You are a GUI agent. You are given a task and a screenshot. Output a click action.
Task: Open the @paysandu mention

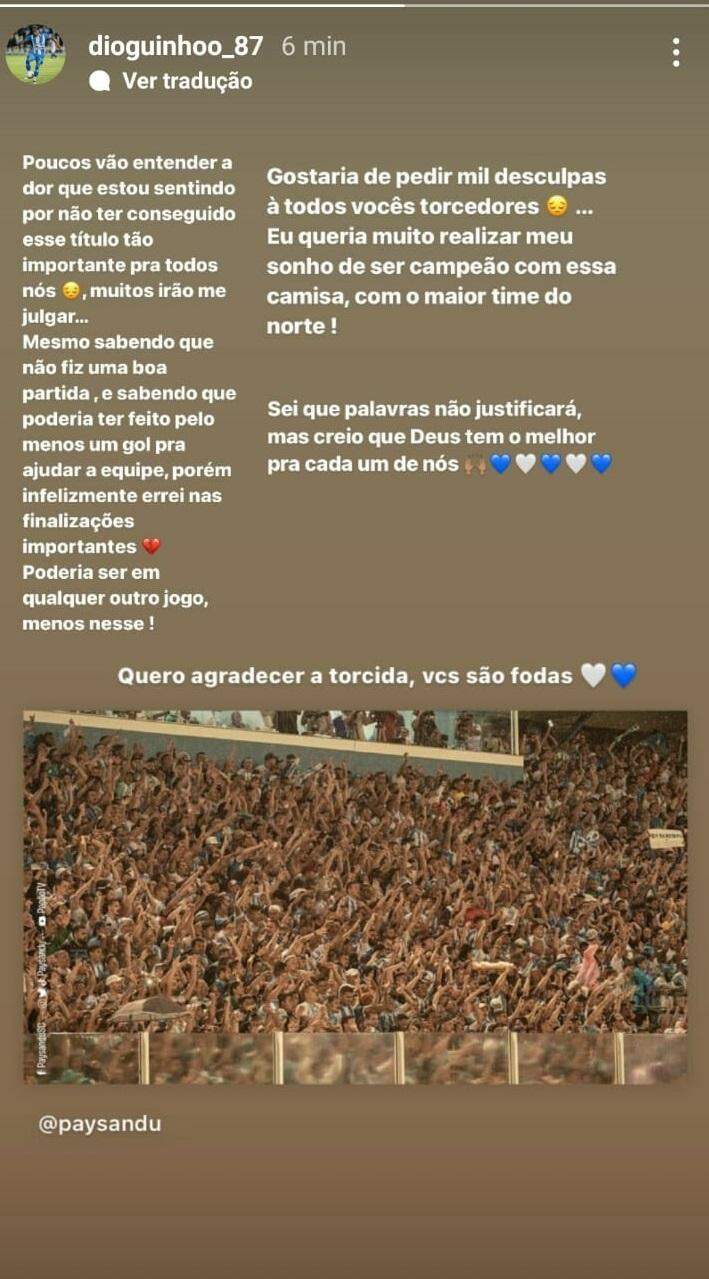[x=99, y=1124]
